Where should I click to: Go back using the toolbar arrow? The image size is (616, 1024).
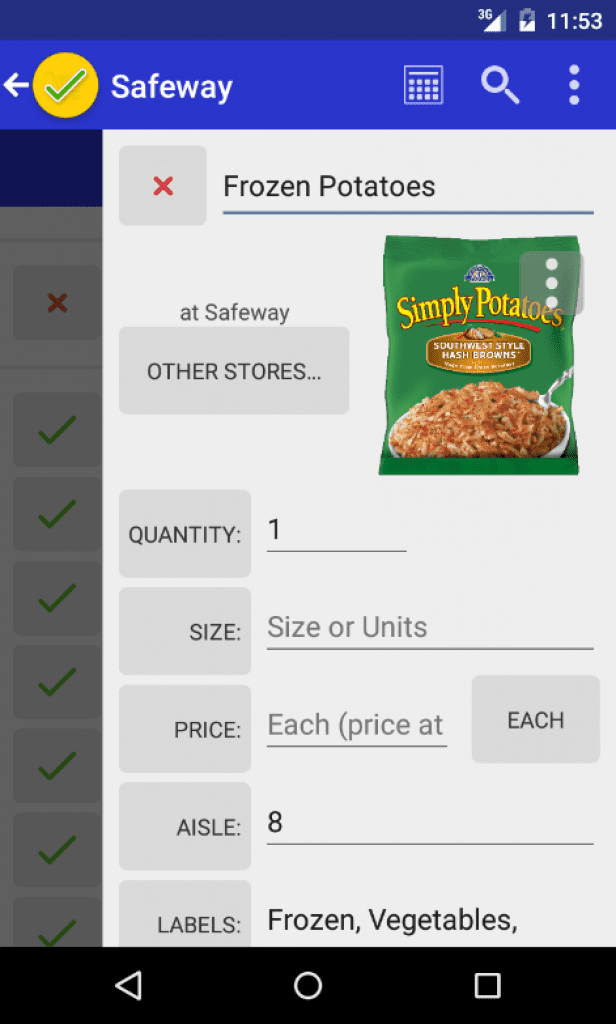(x=16, y=85)
